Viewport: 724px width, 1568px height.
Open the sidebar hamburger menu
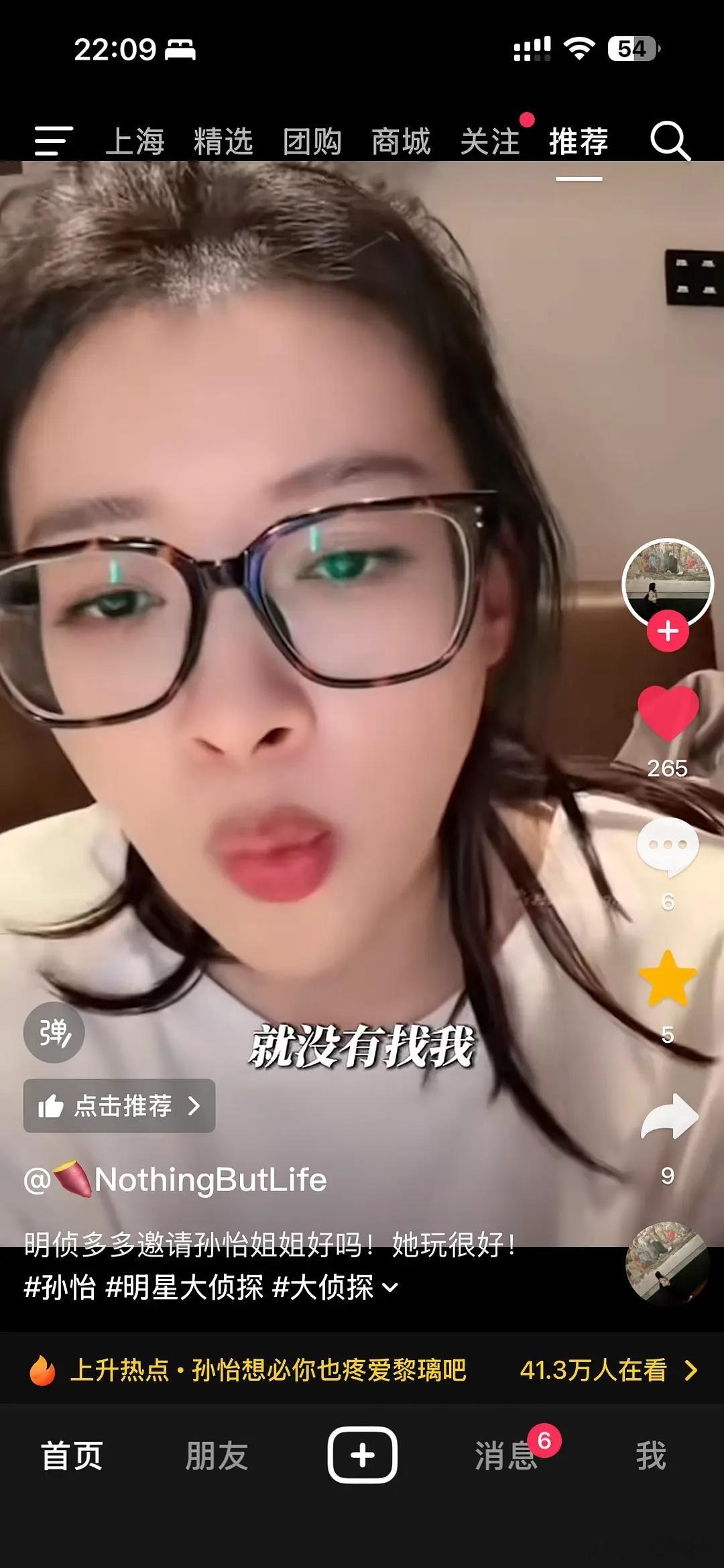click(x=53, y=141)
